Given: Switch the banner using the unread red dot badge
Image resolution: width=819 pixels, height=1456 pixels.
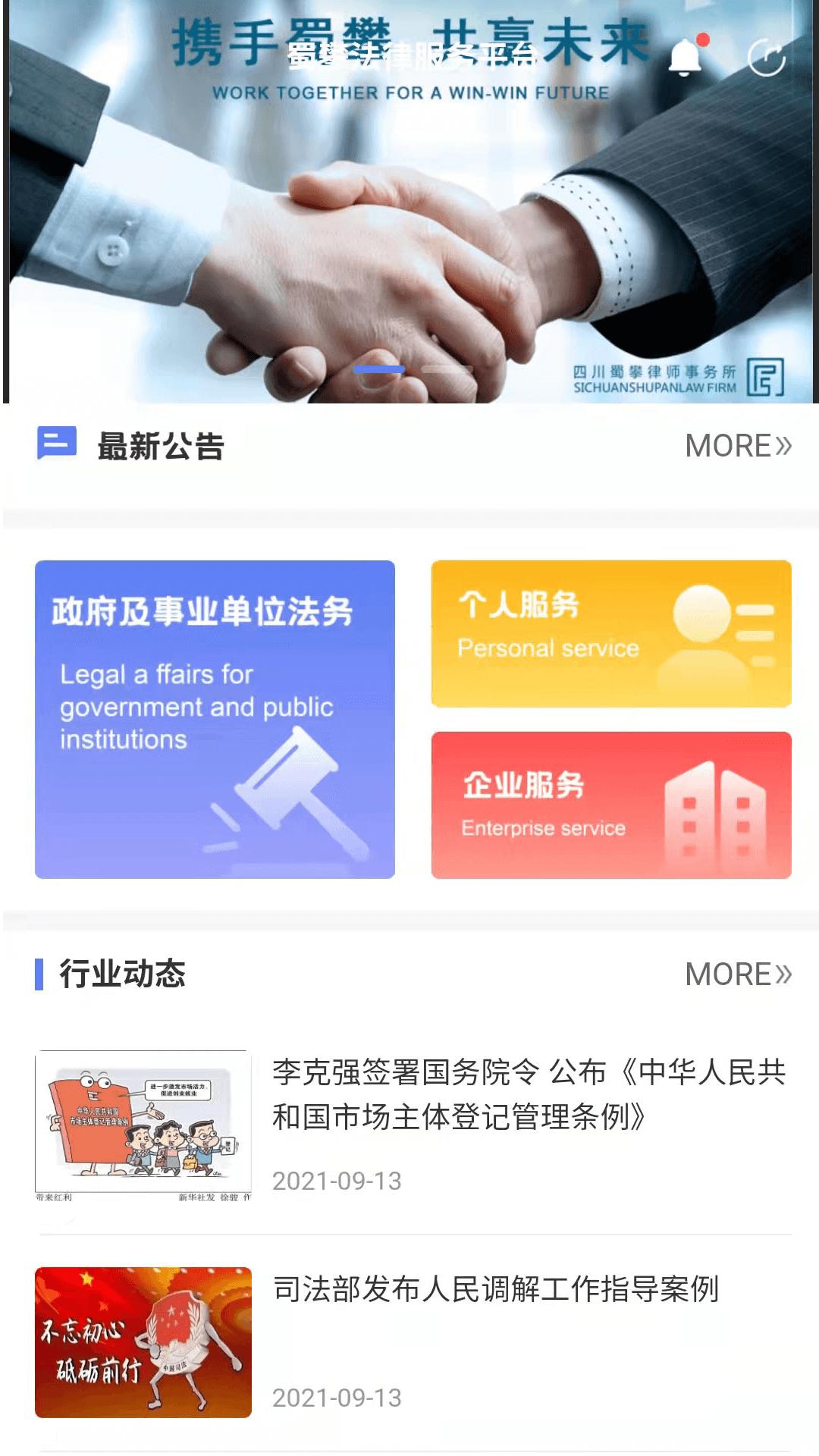Looking at the screenshot, I should coord(703,41).
